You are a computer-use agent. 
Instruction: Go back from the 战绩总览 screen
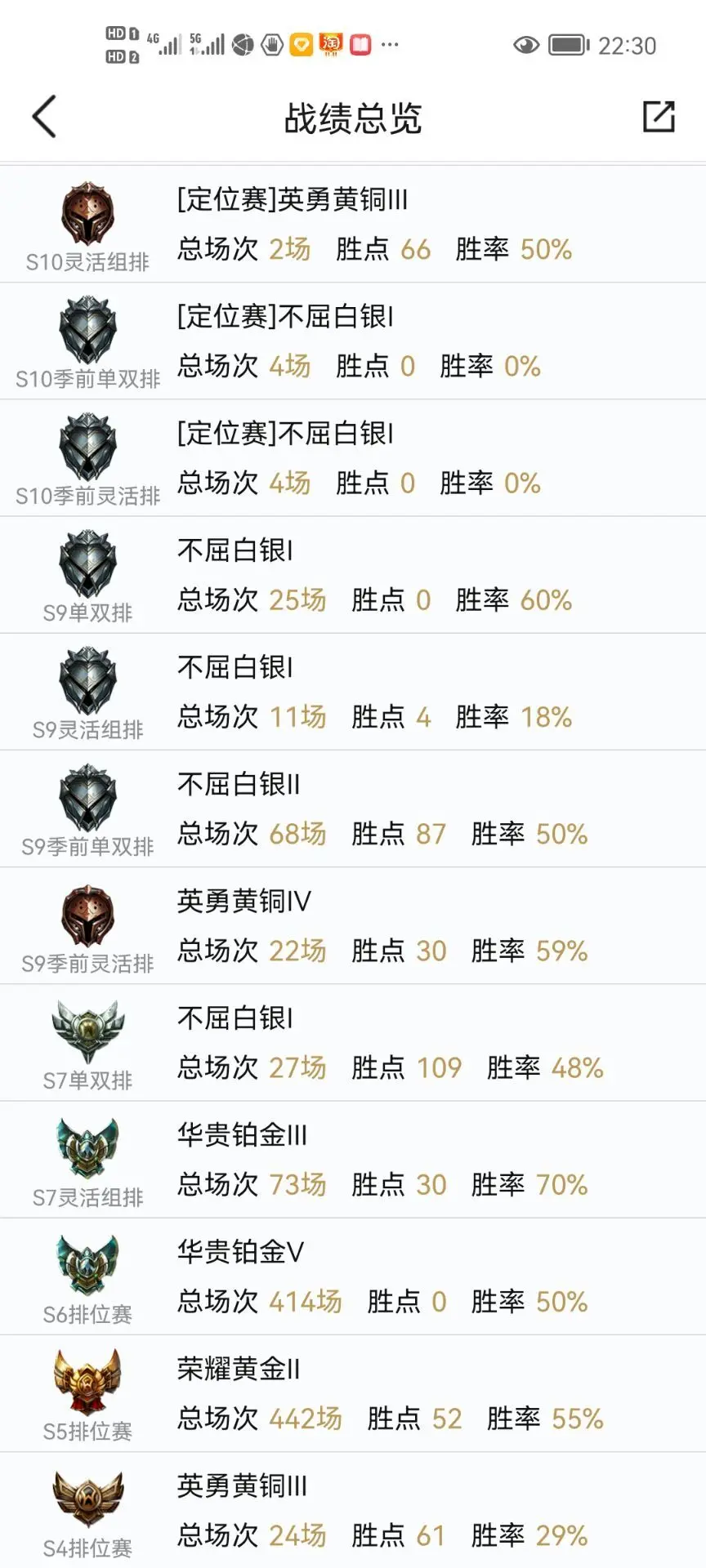44,117
